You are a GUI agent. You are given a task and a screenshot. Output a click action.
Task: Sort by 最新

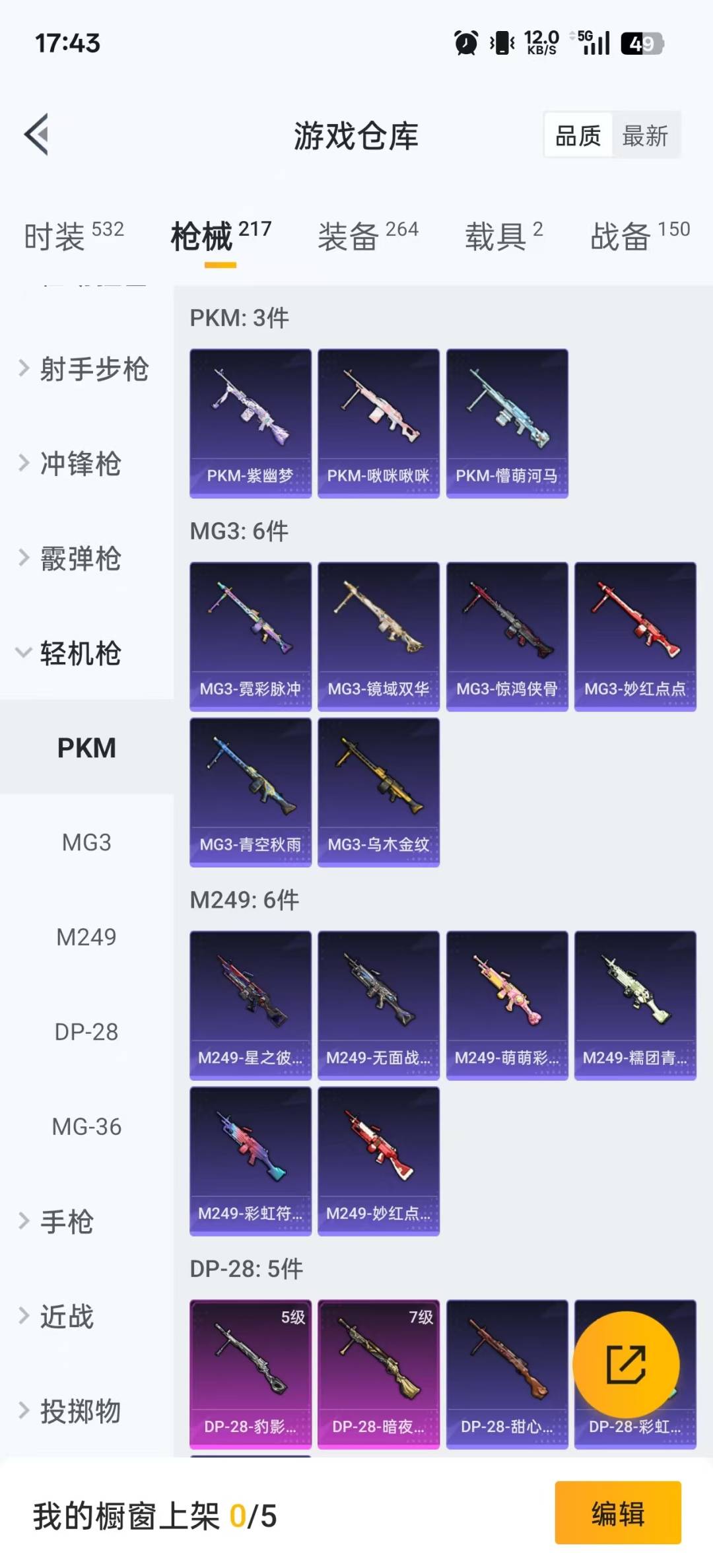645,136
